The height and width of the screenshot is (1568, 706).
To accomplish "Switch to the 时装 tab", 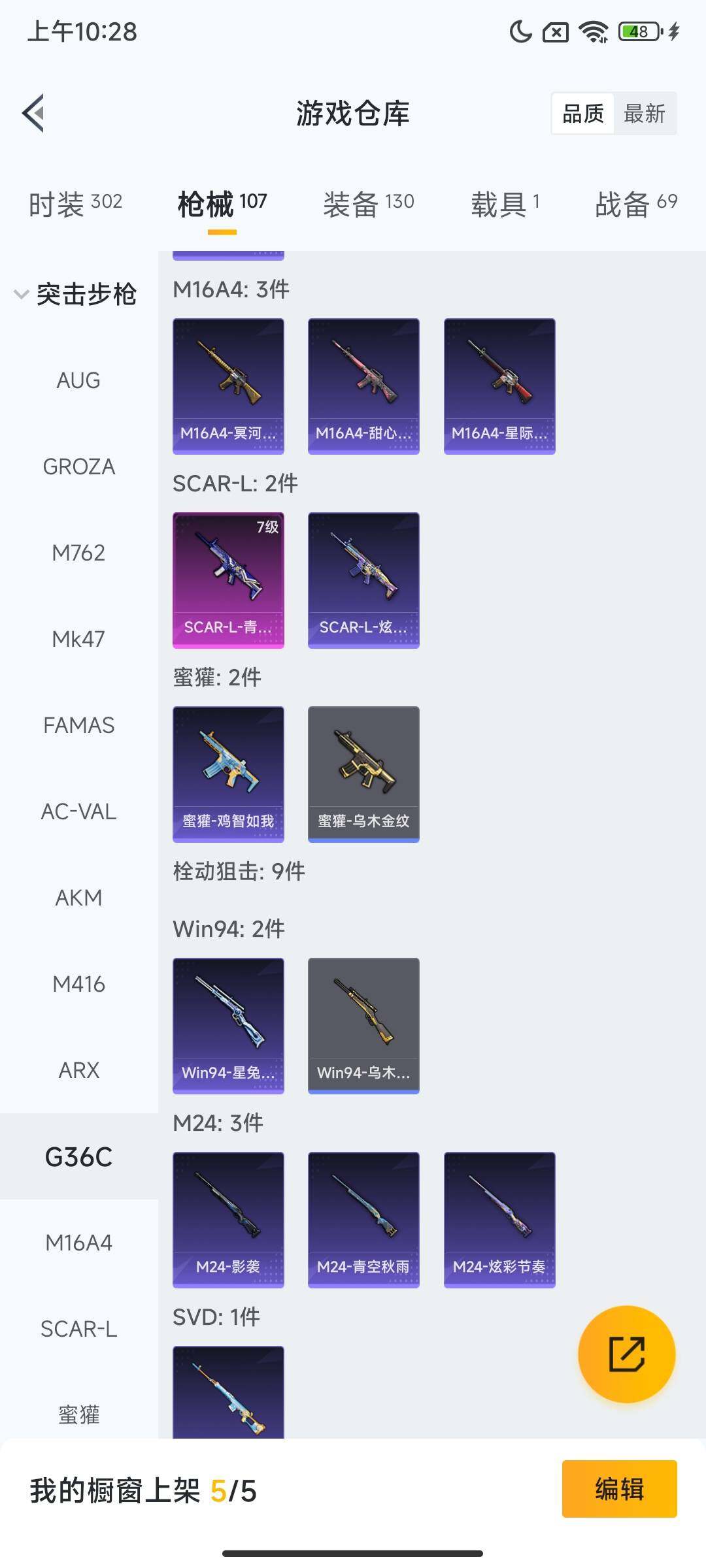I will (75, 204).
